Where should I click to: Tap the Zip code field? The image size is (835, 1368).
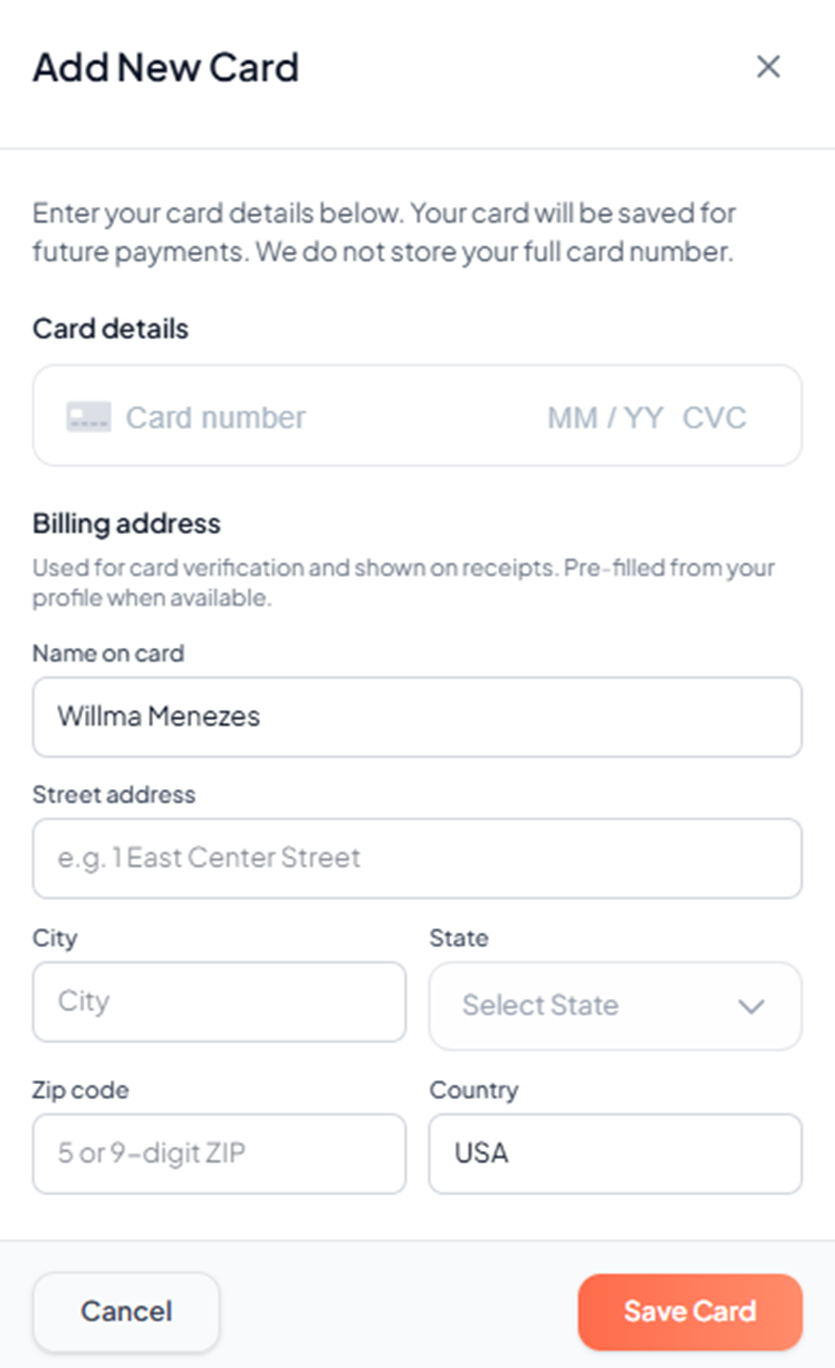pos(219,1154)
